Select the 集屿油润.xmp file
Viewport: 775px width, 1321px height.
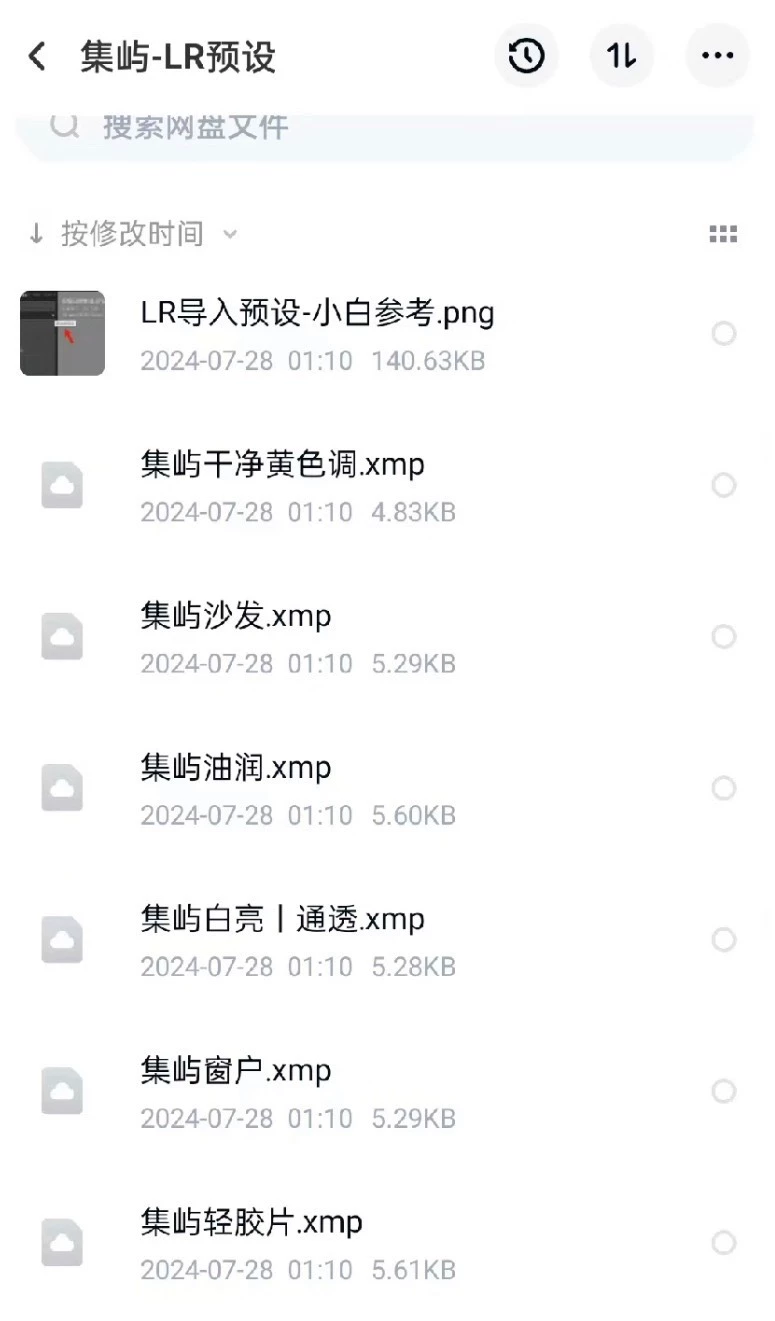[x=724, y=788]
